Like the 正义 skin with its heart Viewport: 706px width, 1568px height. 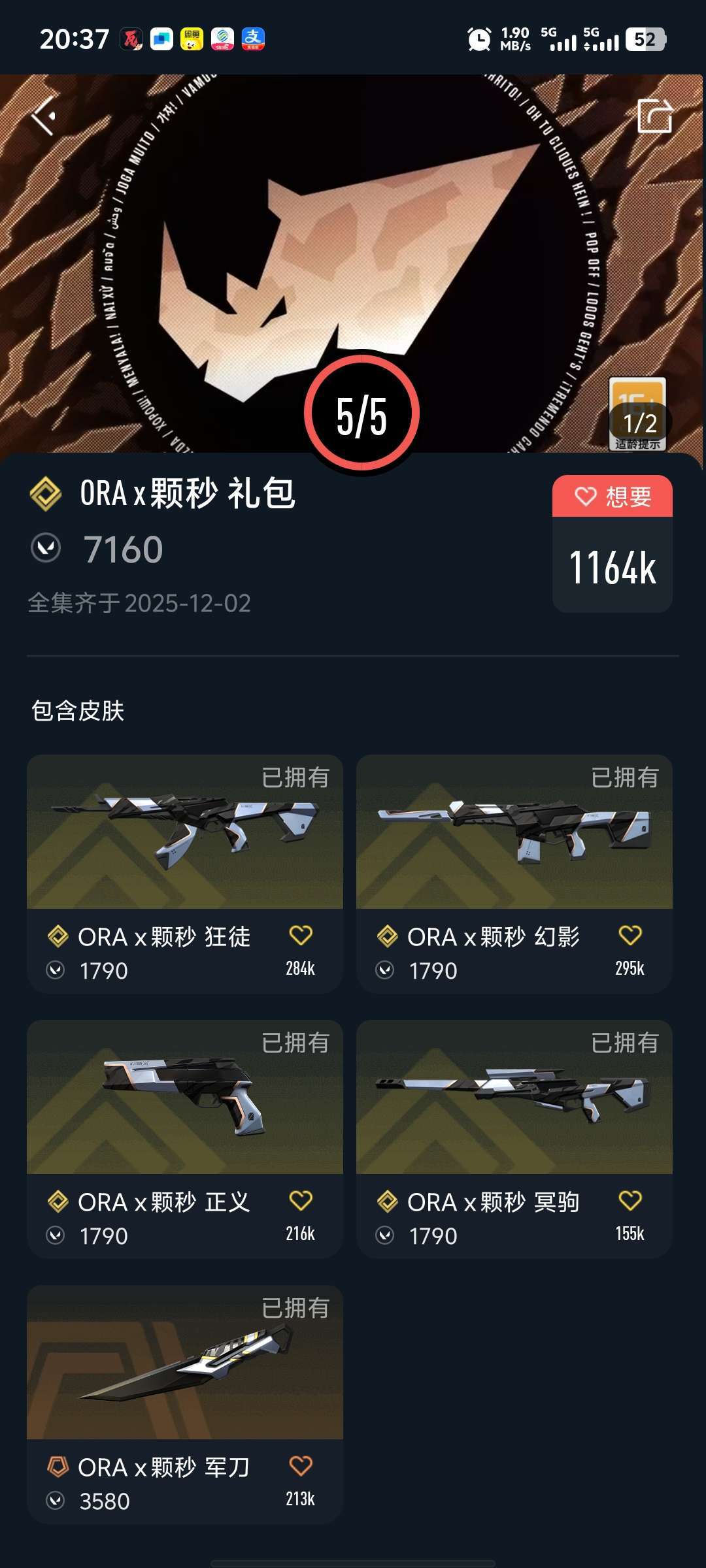(x=301, y=1200)
